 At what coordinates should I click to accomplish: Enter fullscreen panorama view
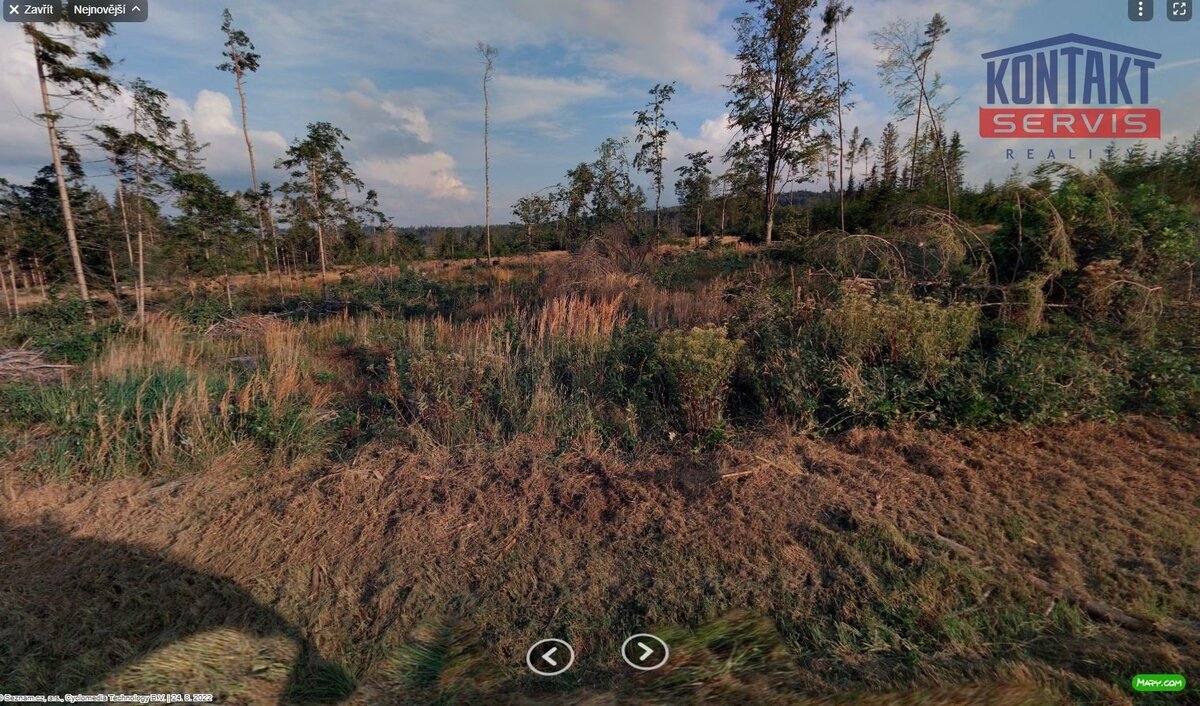1179,9
